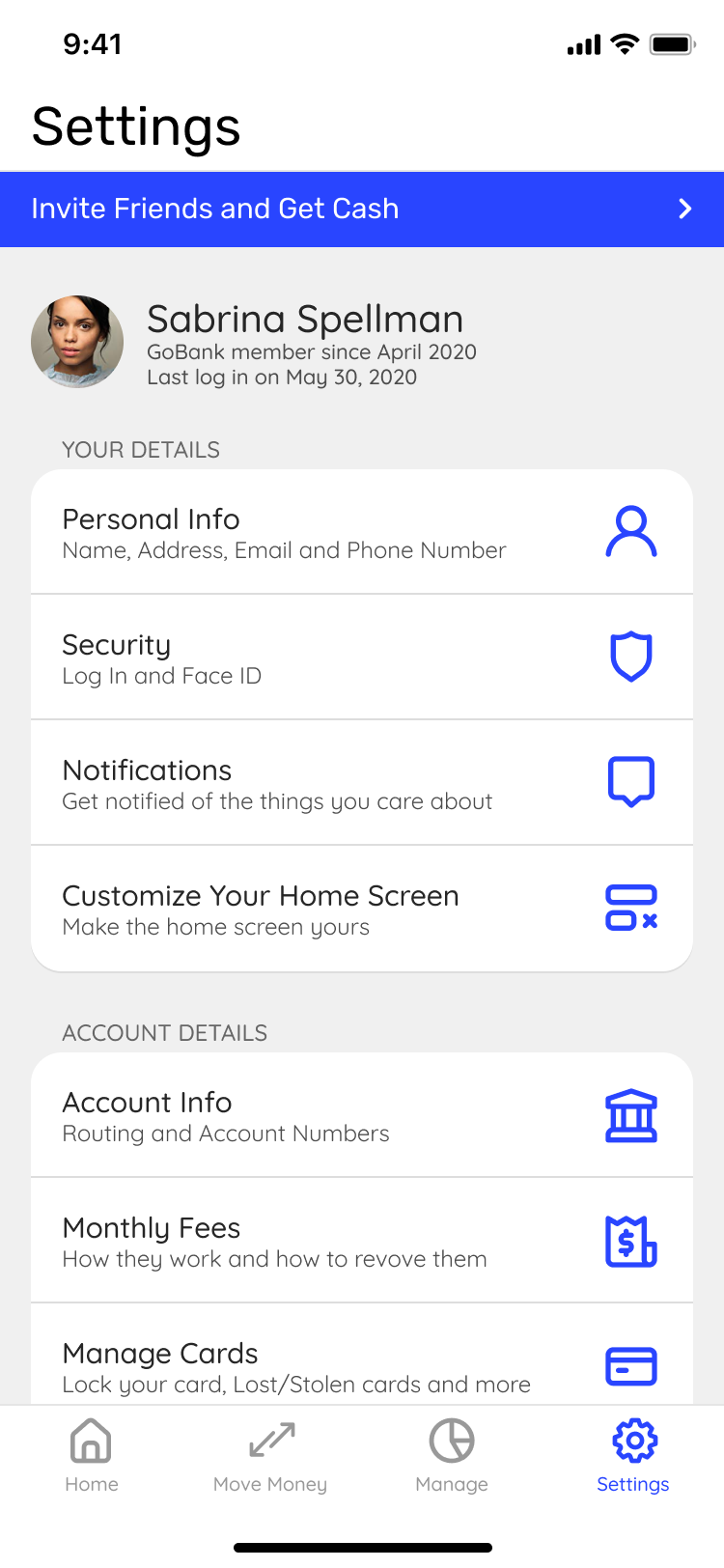Screen dimensions: 724x1568
Task: Open Monthly Fees details
Action: (x=362, y=1242)
